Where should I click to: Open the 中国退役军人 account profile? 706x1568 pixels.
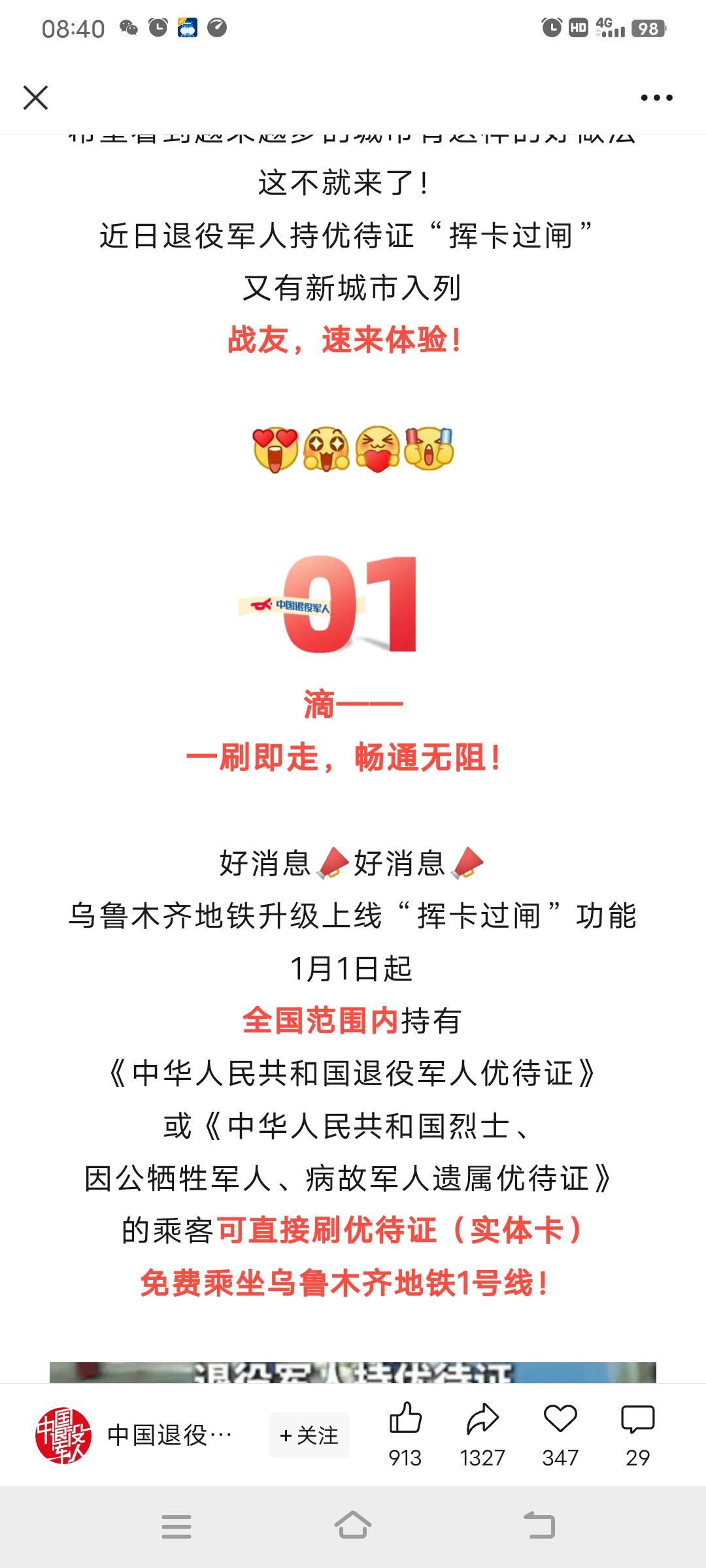63,1435
